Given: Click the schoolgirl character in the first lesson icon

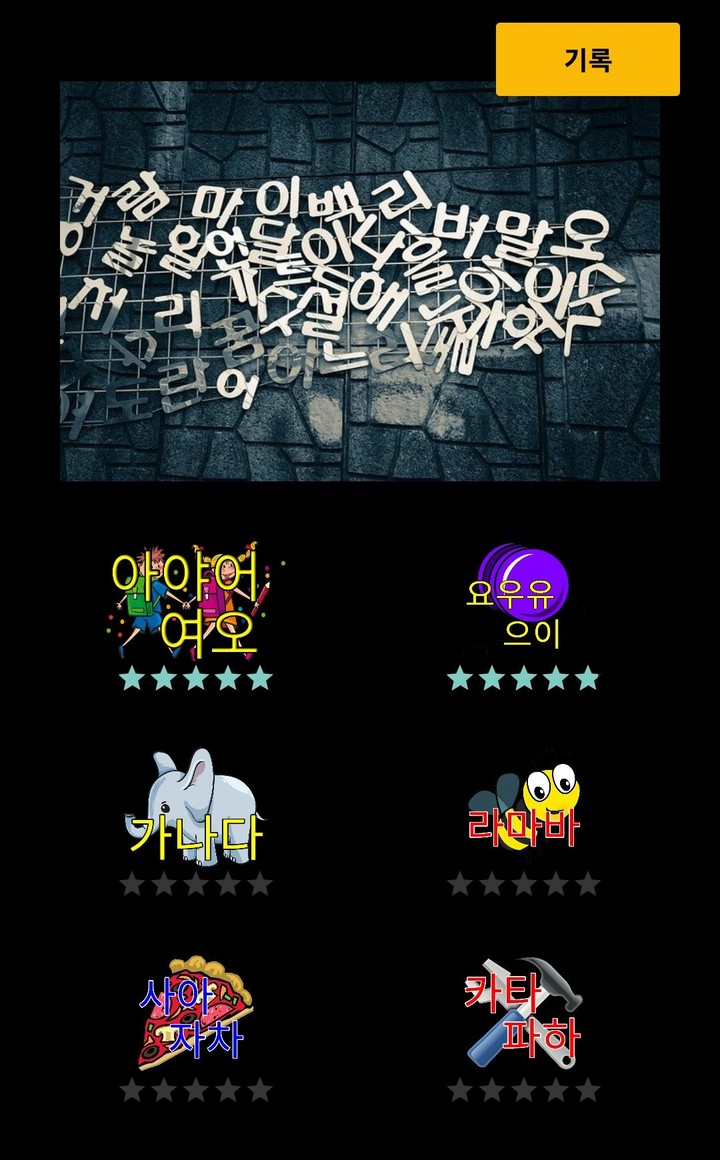Looking at the screenshot, I should click(215, 600).
